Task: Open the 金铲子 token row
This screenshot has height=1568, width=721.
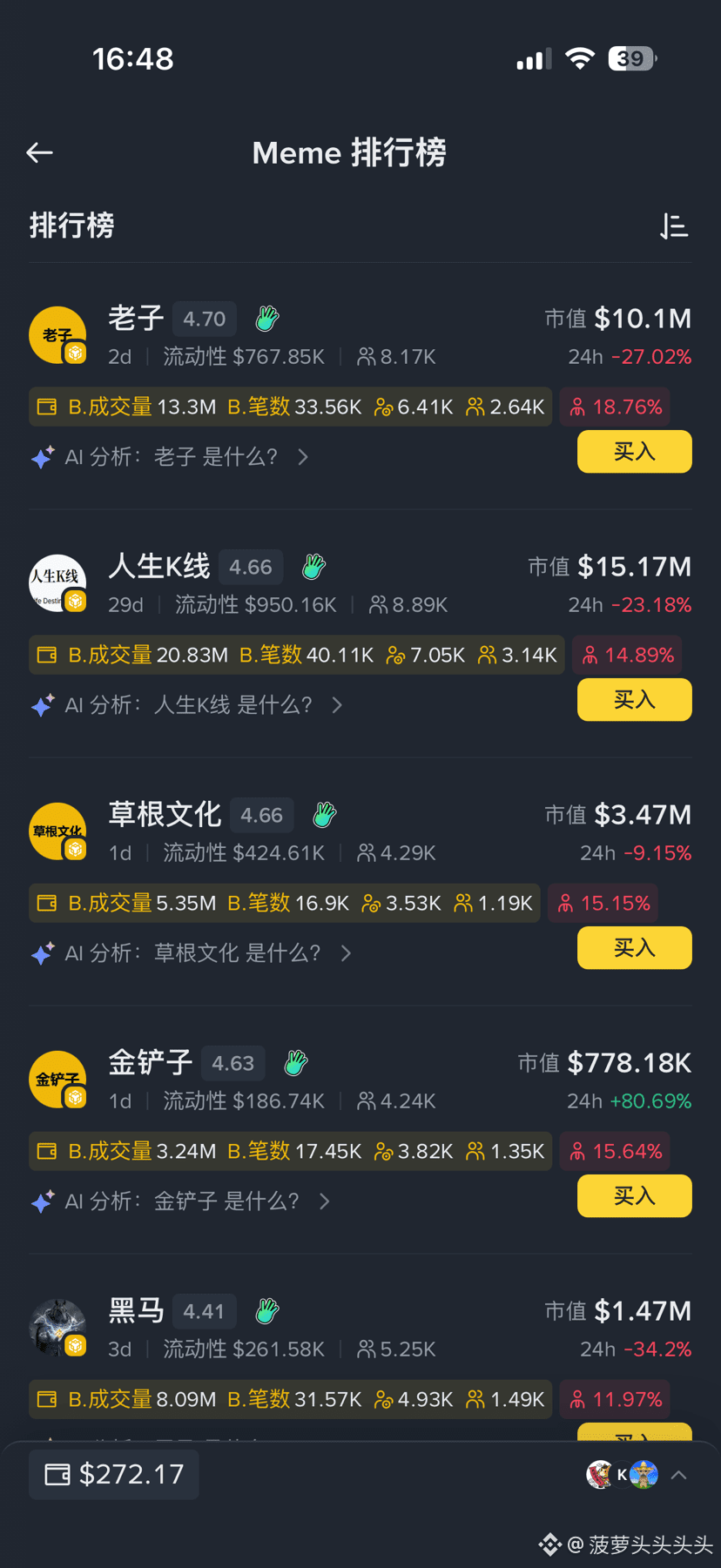Action: pos(150,1063)
